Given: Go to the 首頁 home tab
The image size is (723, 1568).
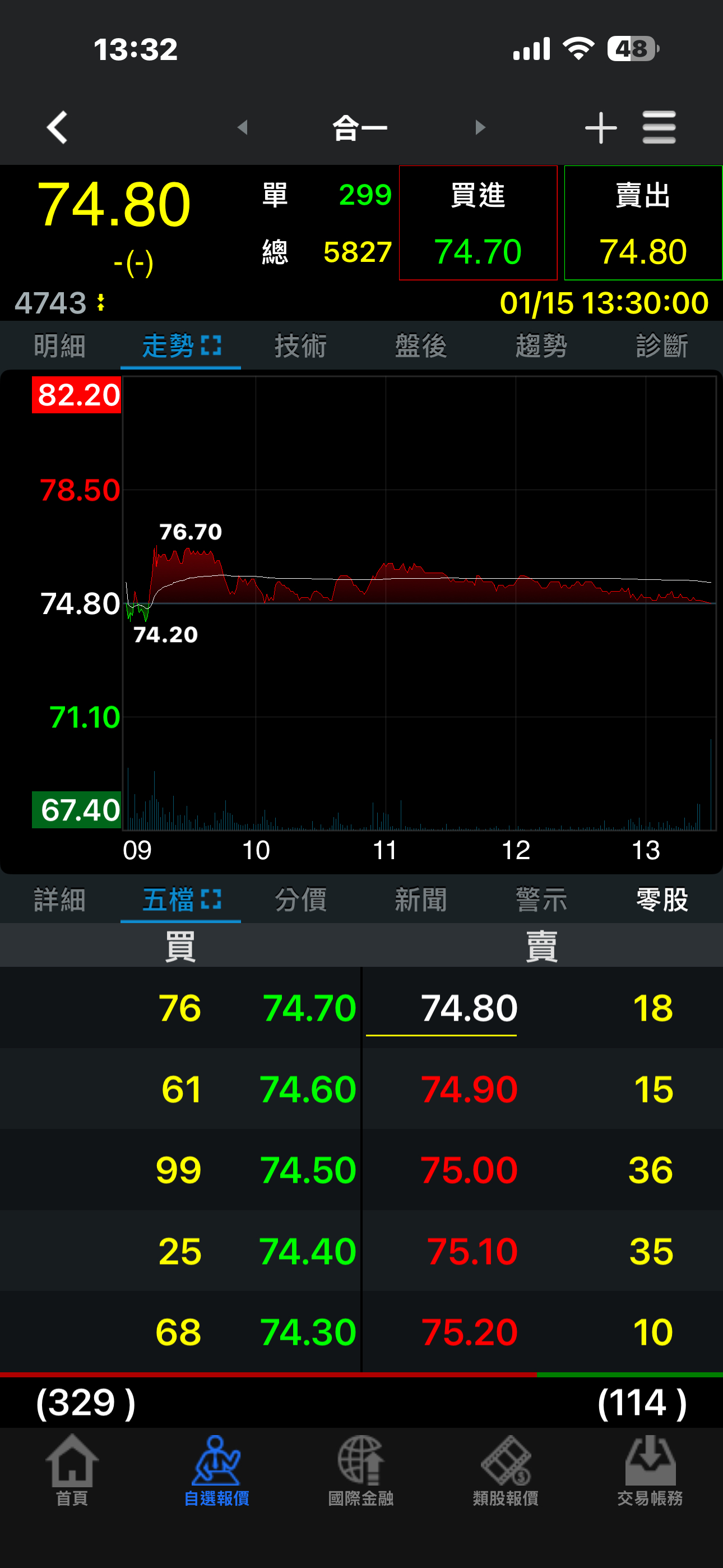Looking at the screenshot, I should coord(72,1470).
